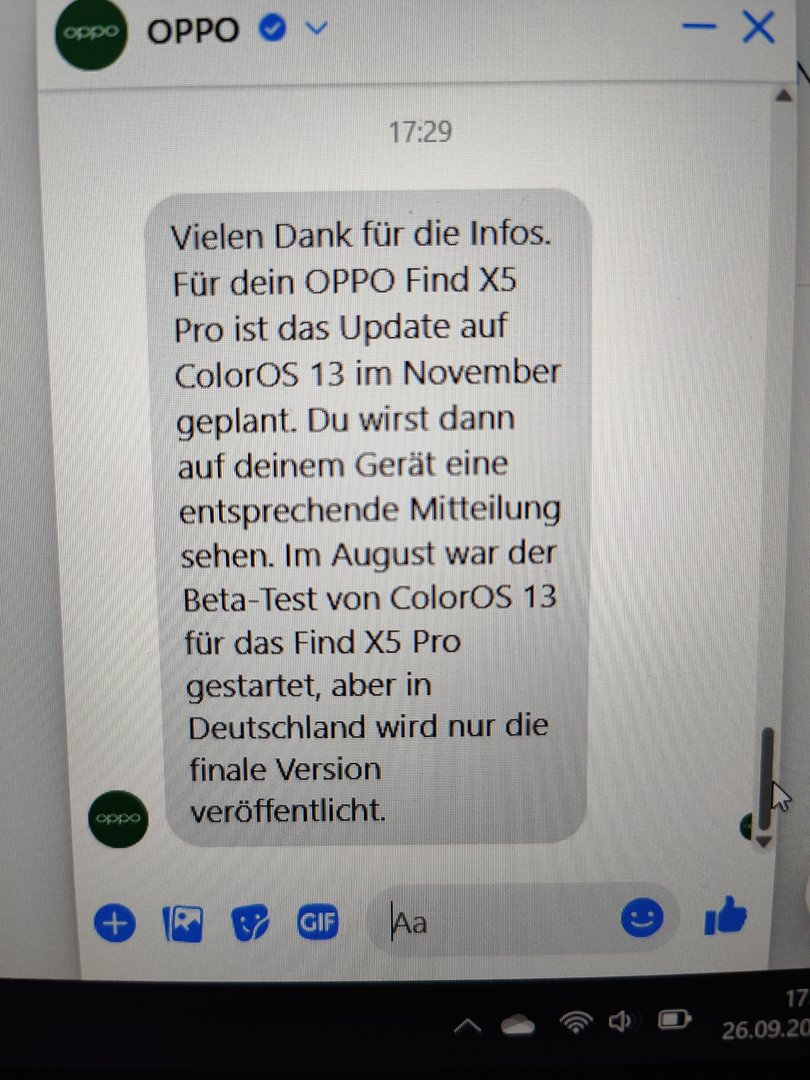Minimize the OPPO chat window

tap(698, 28)
